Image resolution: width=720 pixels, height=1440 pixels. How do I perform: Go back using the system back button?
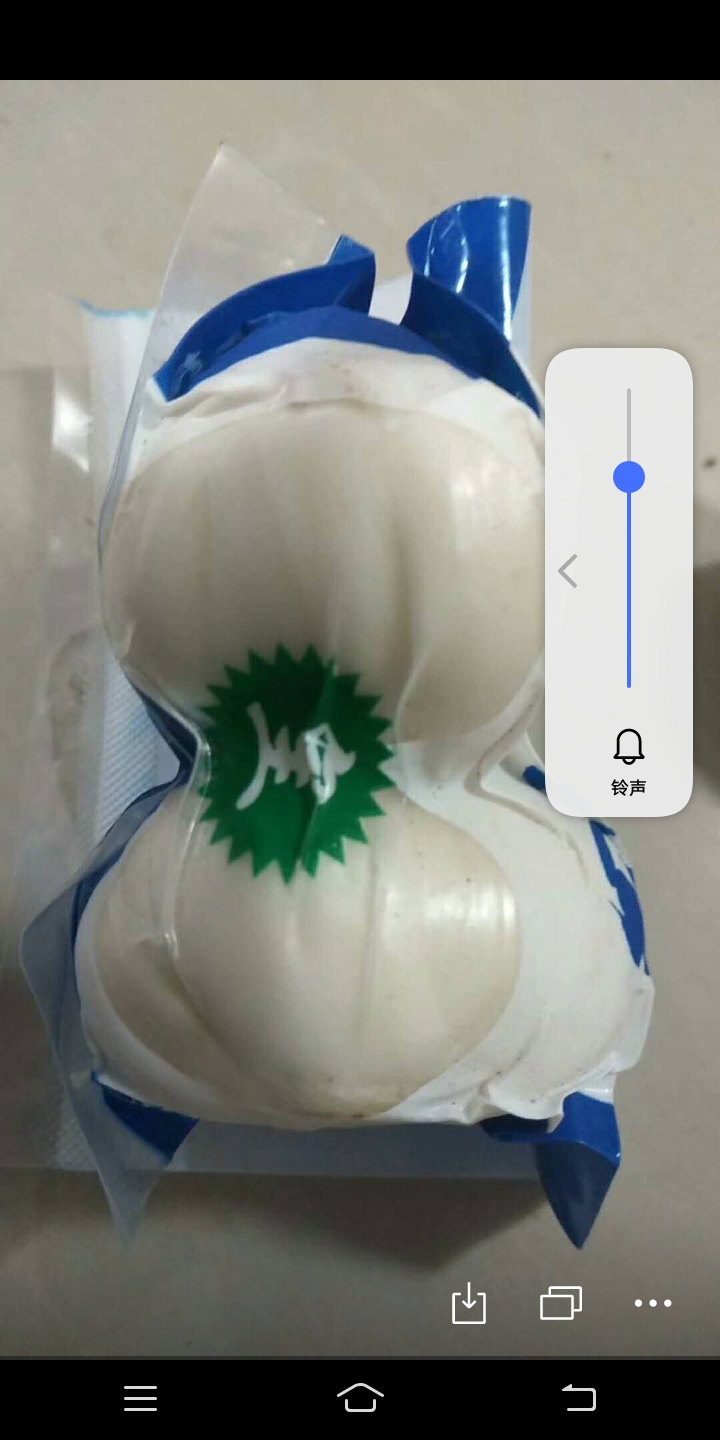[579, 1398]
